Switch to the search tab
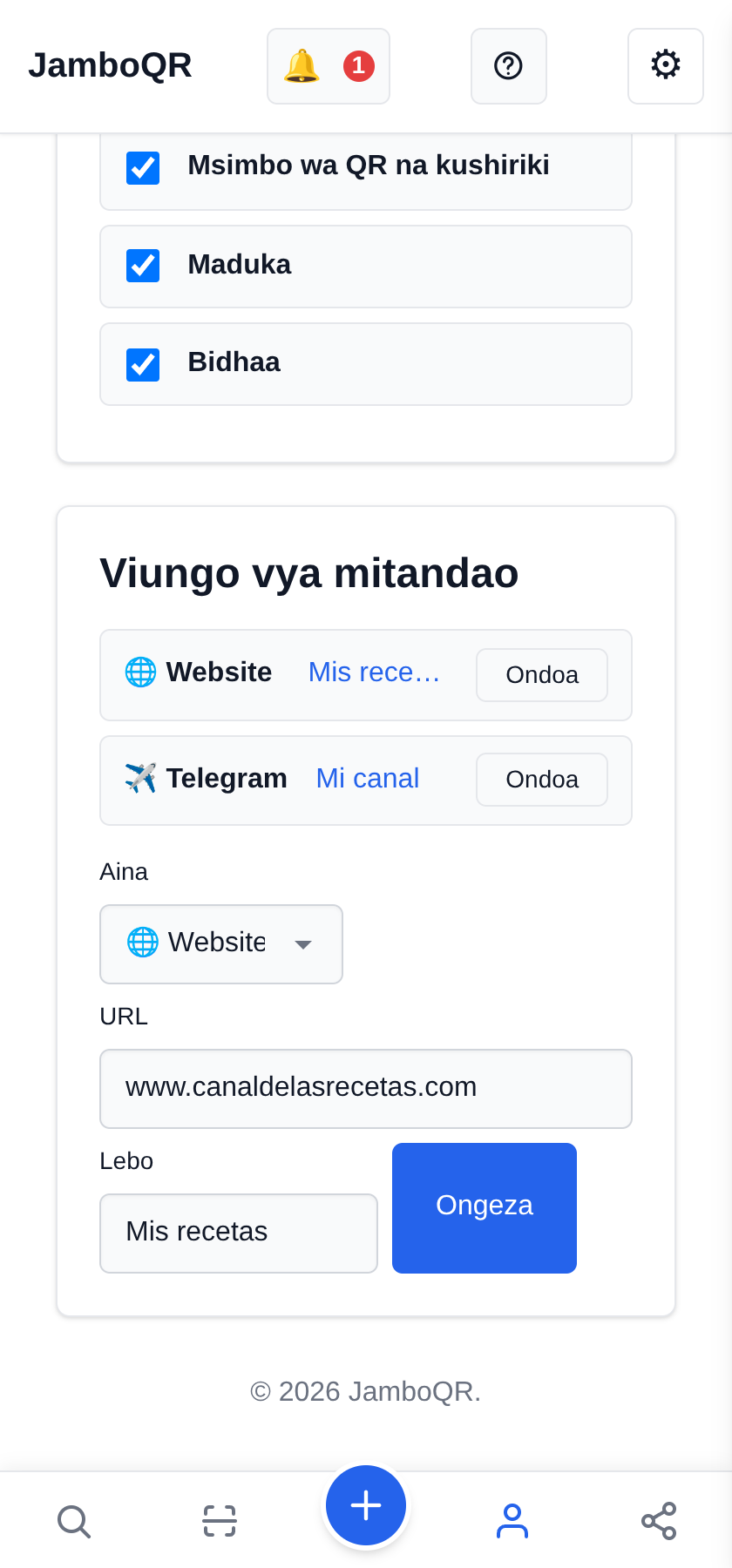This screenshot has height=1568, width=732. click(x=73, y=1521)
